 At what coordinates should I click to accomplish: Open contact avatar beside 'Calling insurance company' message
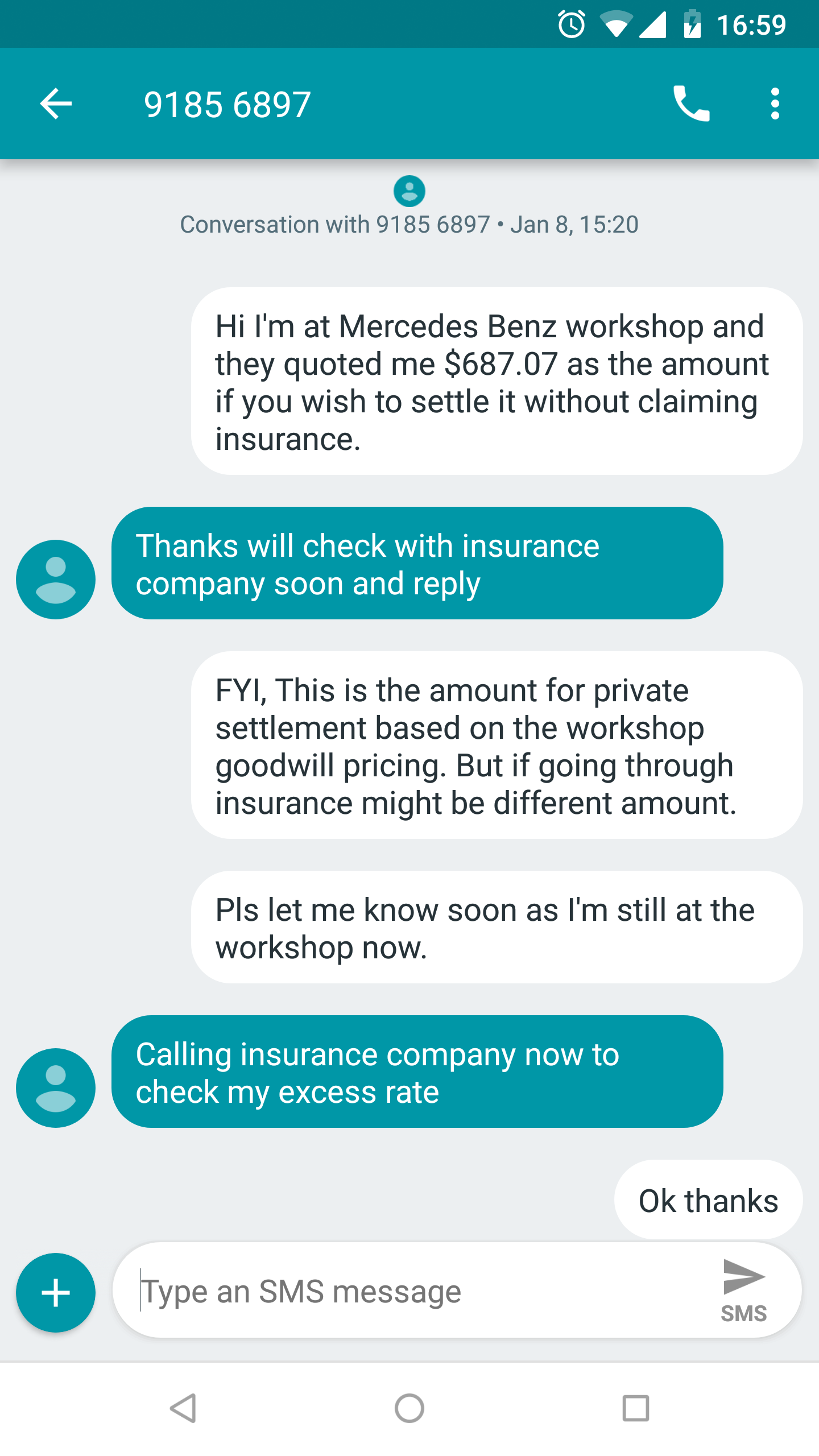click(x=56, y=1087)
